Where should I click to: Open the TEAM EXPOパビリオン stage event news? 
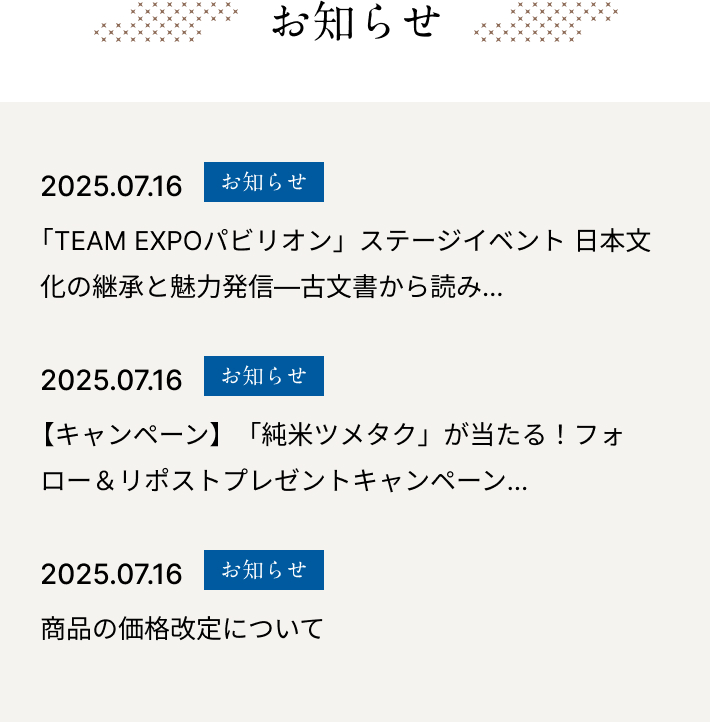pos(346,264)
